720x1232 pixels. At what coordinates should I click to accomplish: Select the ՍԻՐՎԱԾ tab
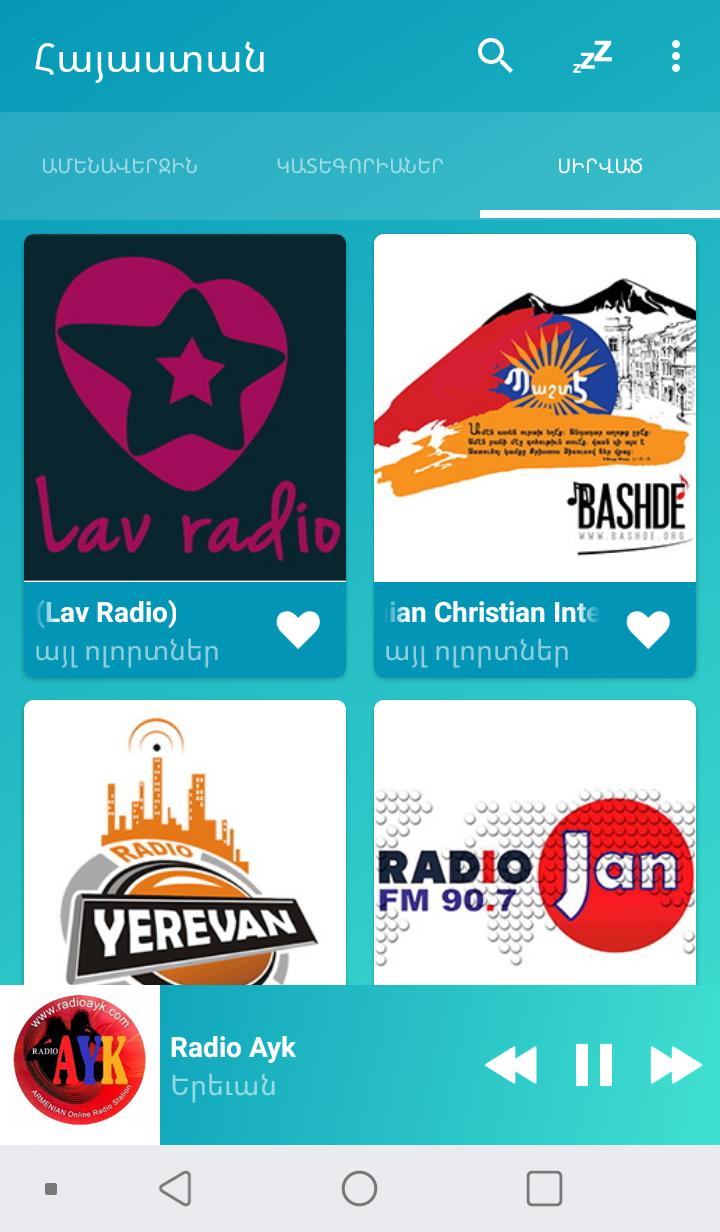click(600, 166)
